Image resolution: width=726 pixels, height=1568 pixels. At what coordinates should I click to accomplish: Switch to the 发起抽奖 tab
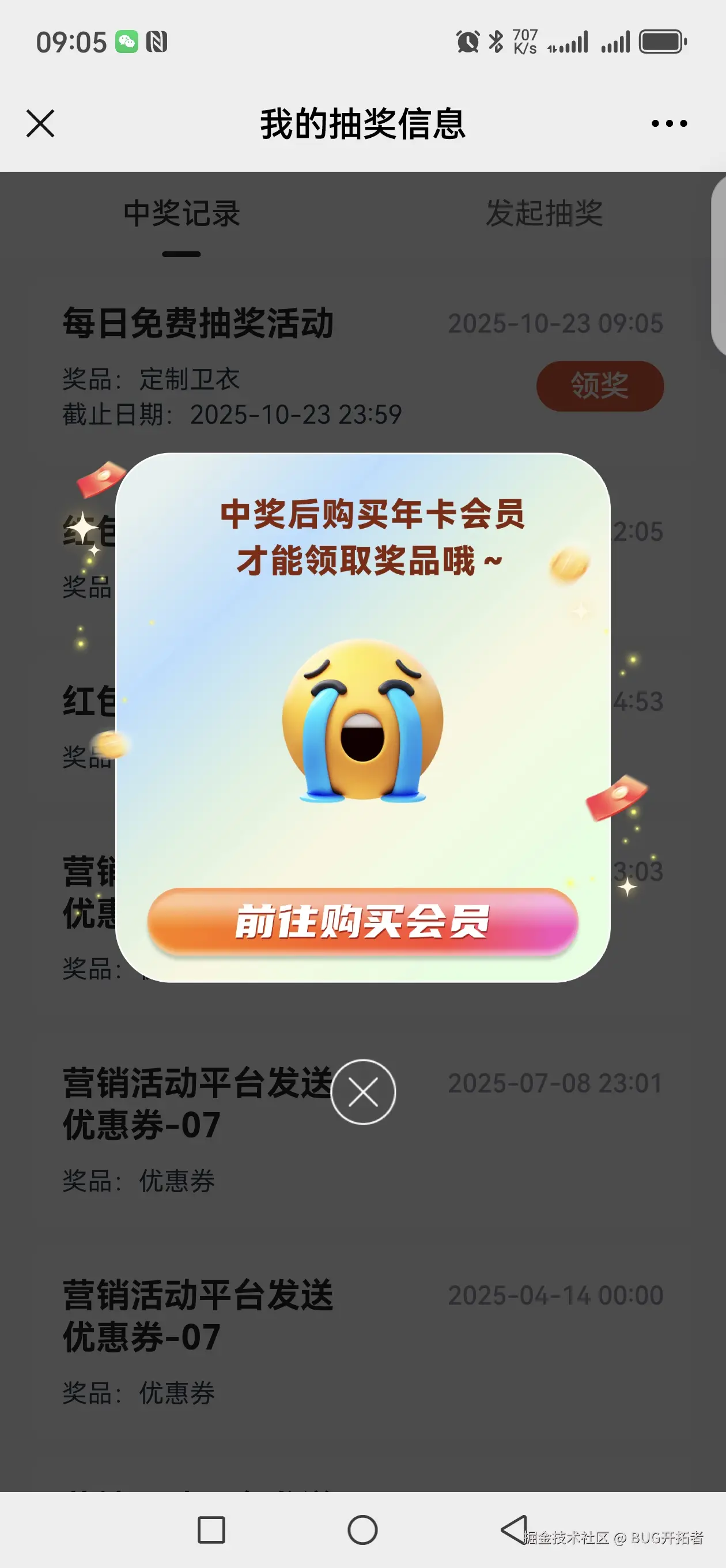pos(543,214)
